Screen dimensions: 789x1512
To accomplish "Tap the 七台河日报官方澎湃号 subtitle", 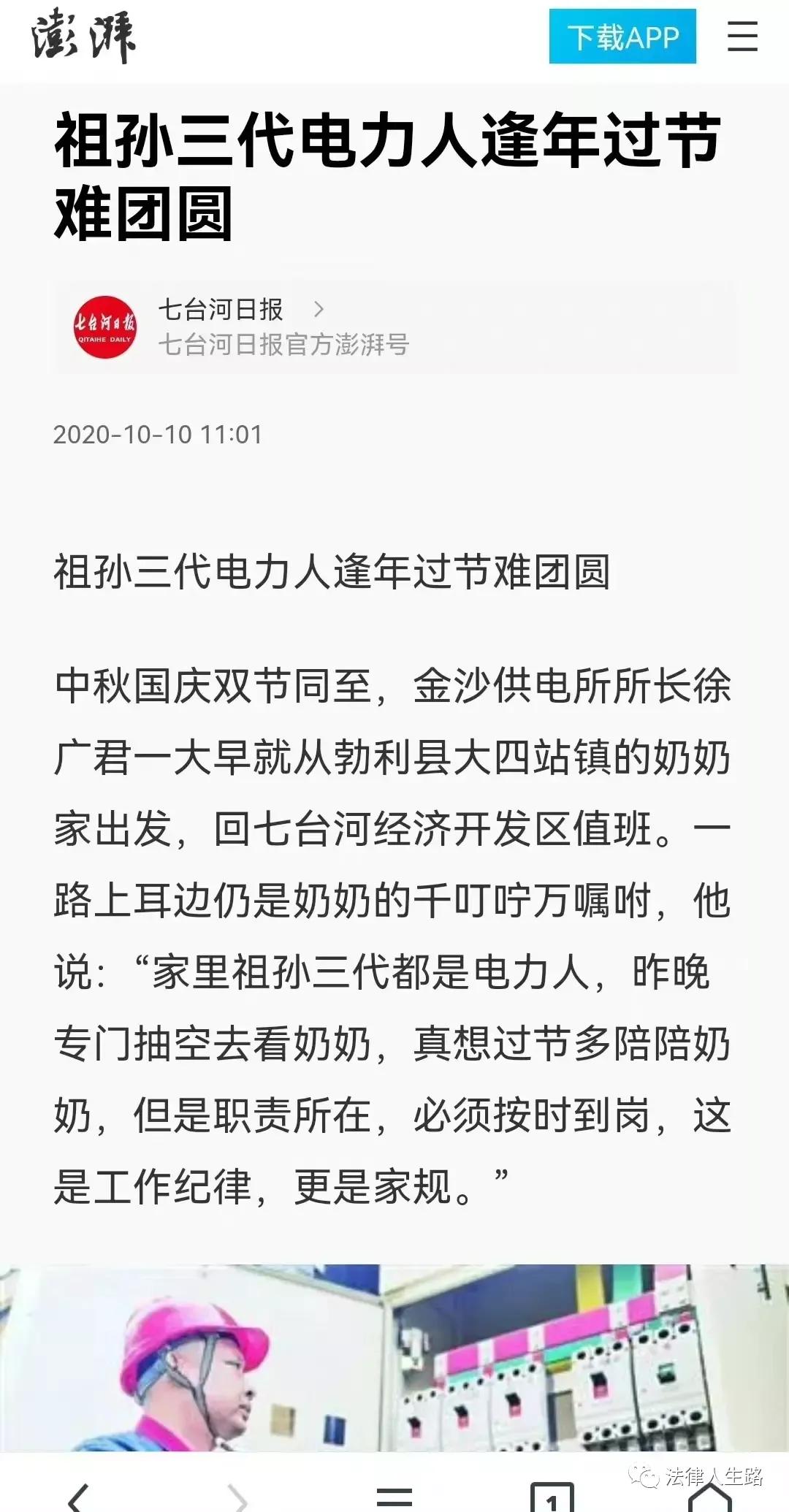I will coord(285,345).
